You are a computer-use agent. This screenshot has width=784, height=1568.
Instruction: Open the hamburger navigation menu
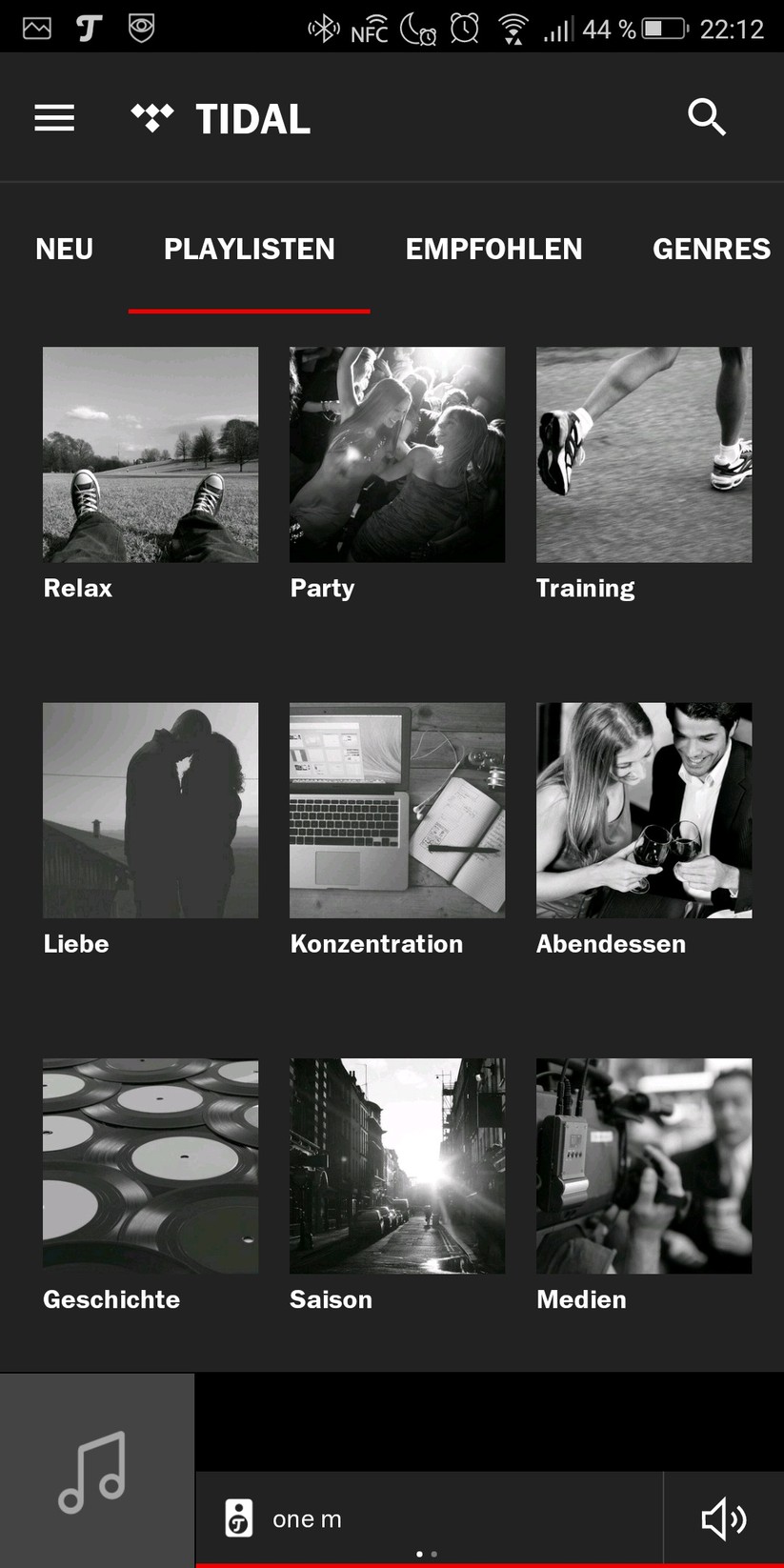[x=54, y=118]
